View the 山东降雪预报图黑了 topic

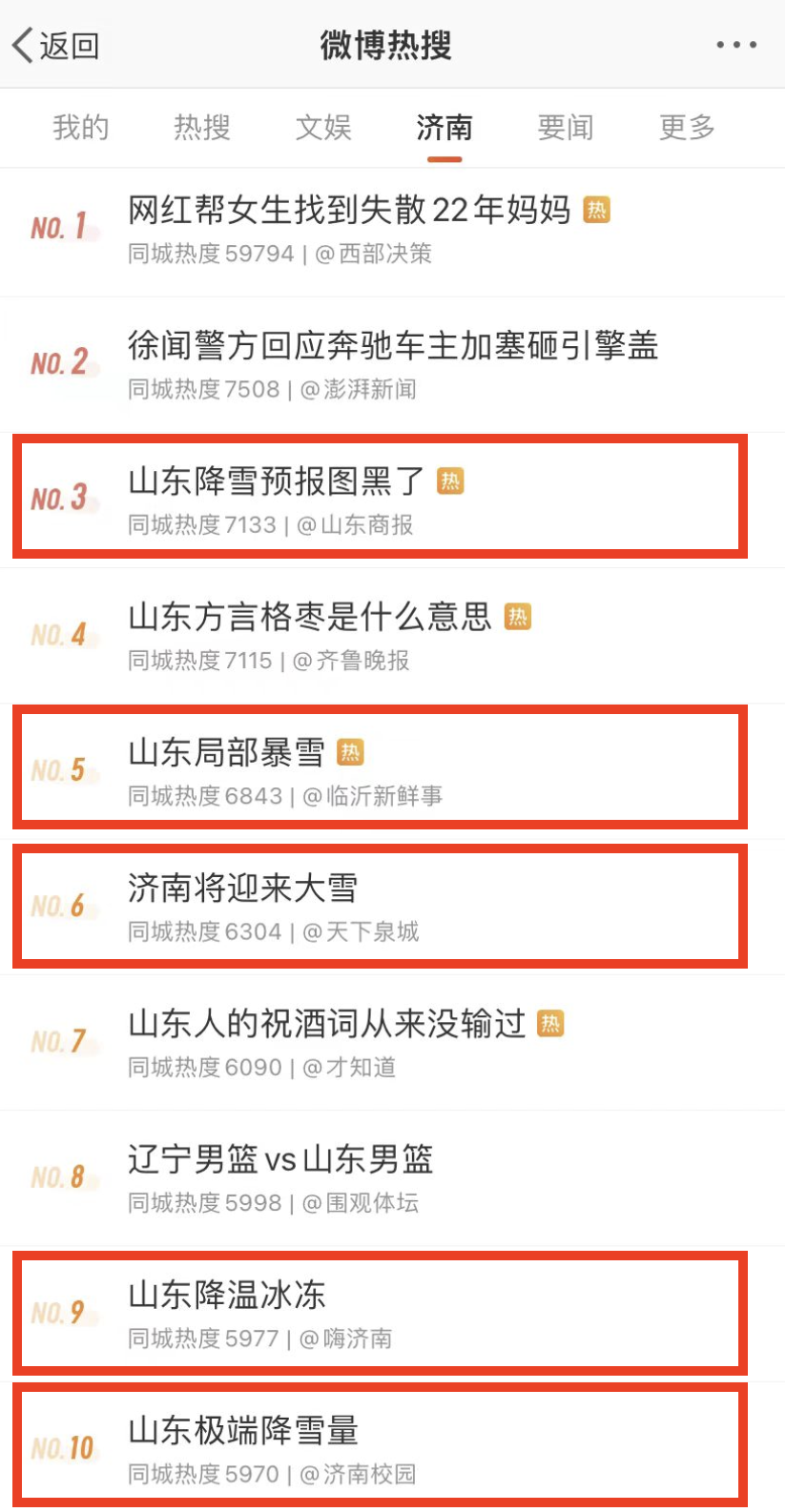277,482
